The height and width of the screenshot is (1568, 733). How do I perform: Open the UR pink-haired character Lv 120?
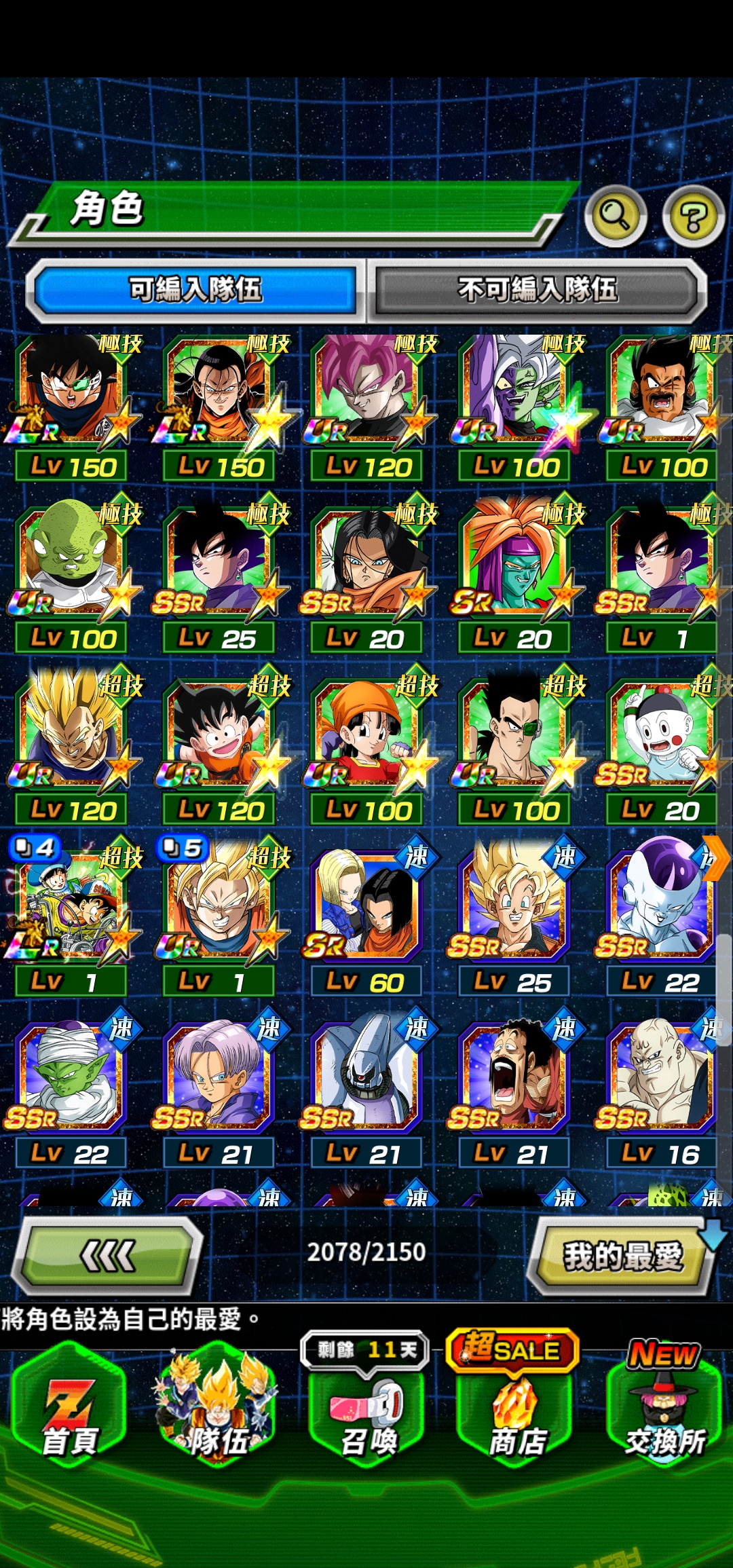[366, 392]
